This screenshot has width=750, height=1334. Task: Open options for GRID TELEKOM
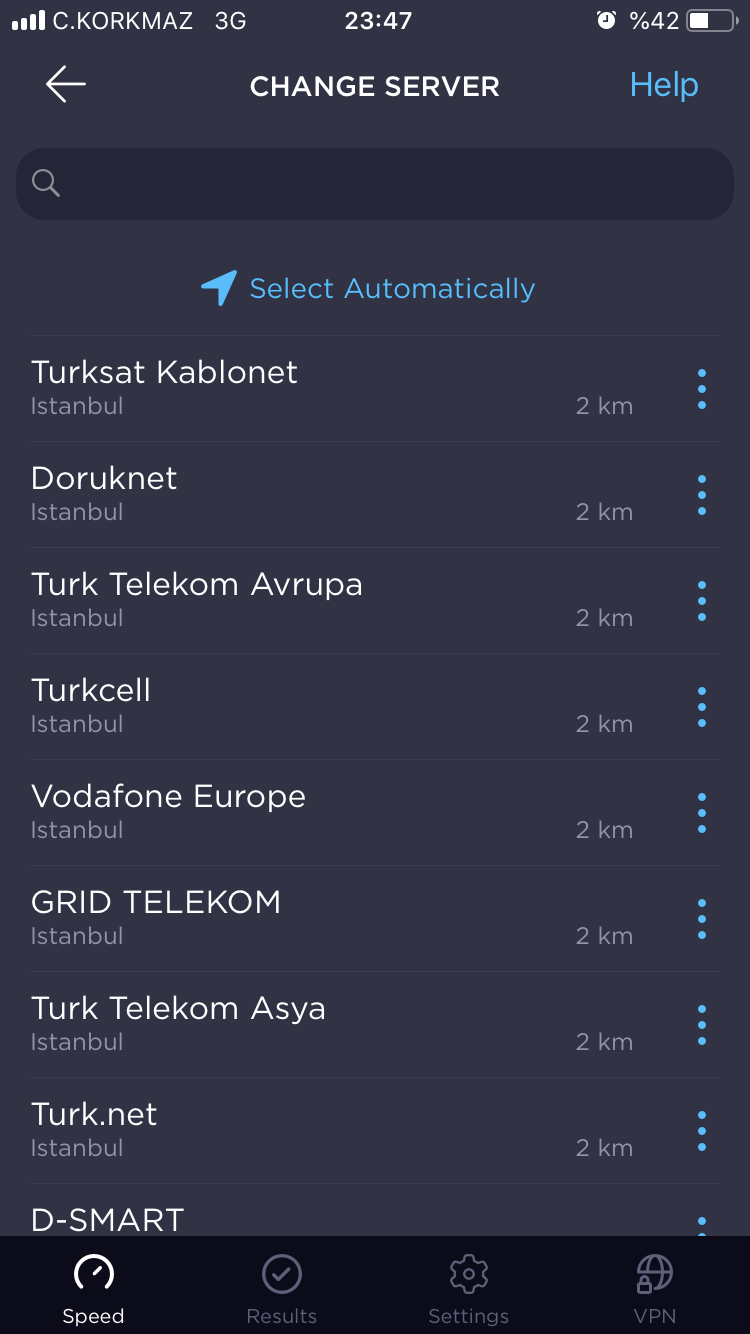point(702,919)
